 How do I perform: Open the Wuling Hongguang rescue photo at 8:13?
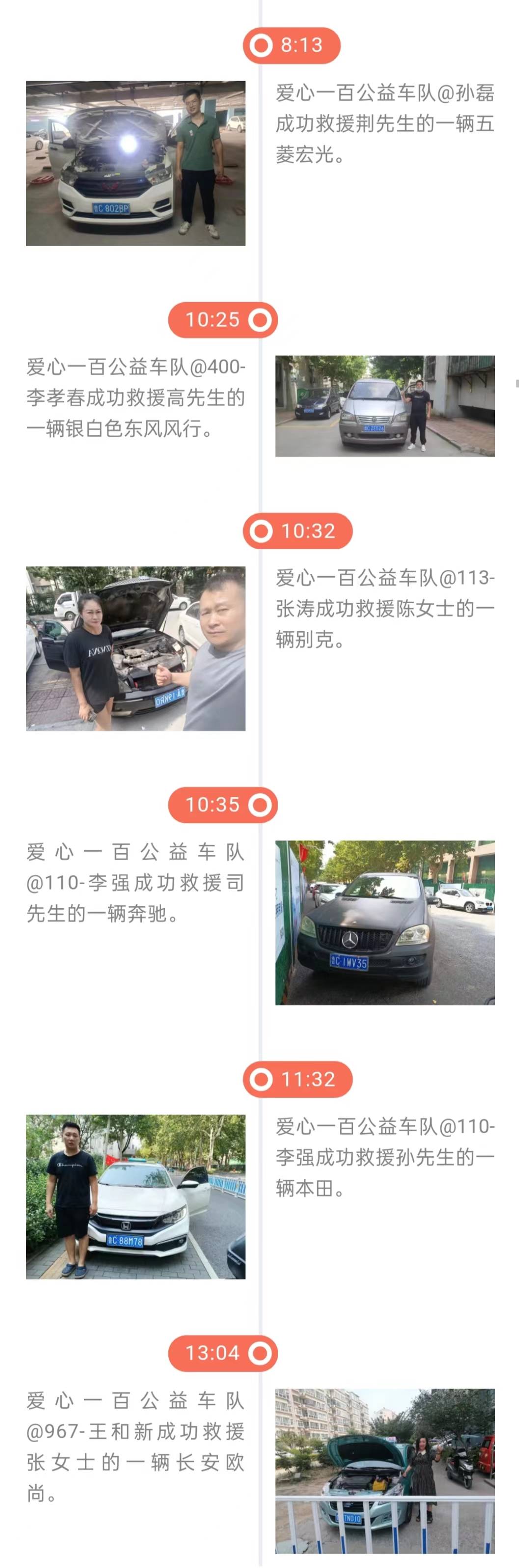135,163
